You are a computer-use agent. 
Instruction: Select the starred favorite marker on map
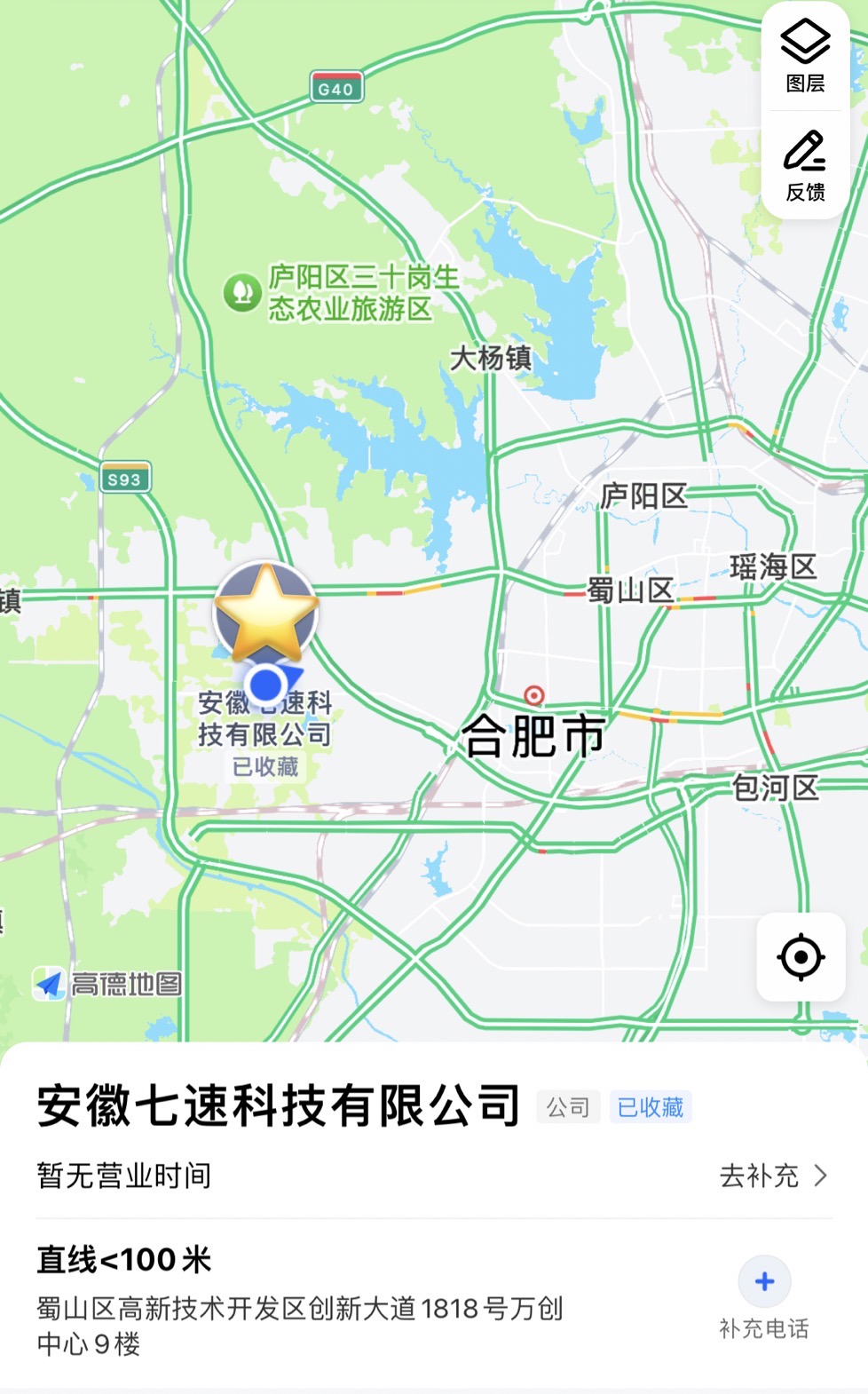(265, 614)
